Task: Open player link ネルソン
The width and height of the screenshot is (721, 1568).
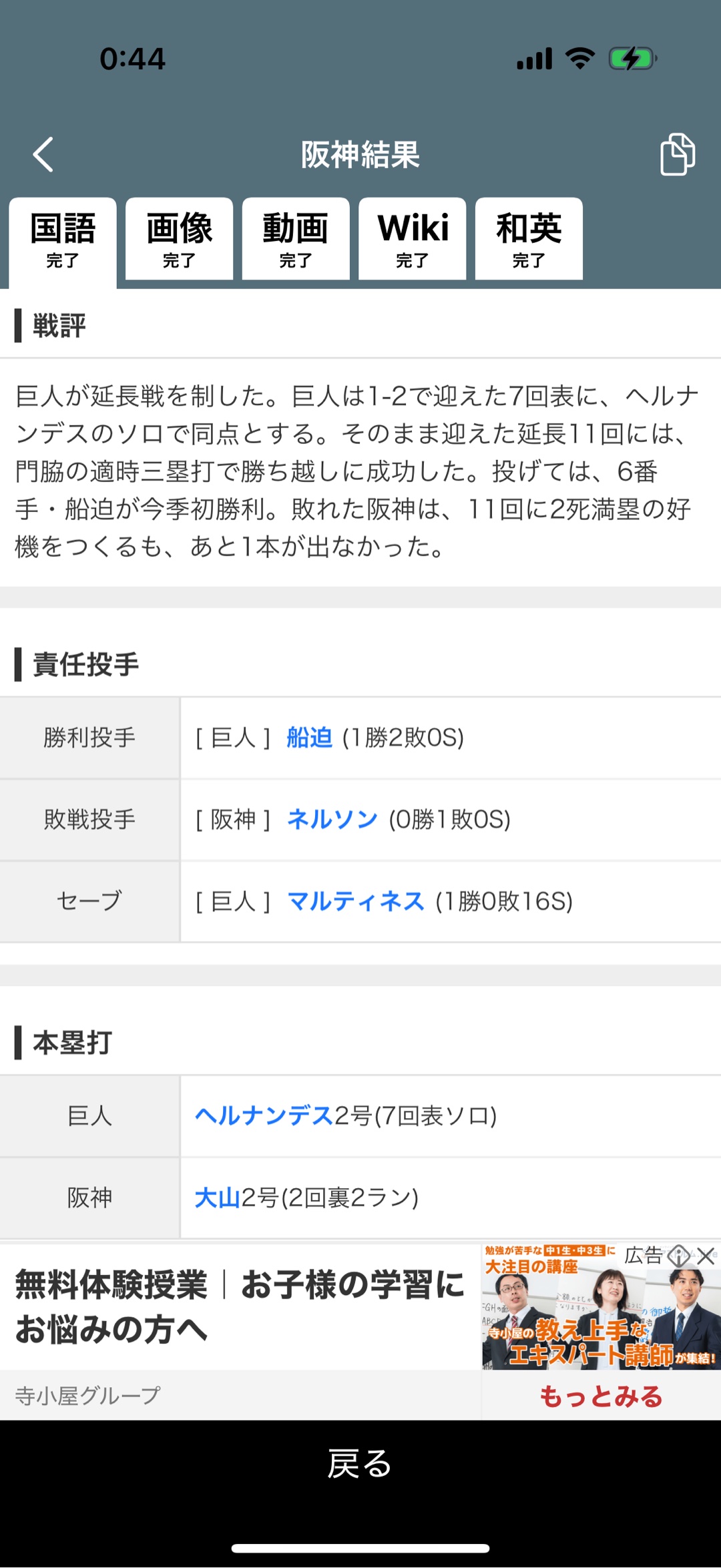Action: (332, 819)
